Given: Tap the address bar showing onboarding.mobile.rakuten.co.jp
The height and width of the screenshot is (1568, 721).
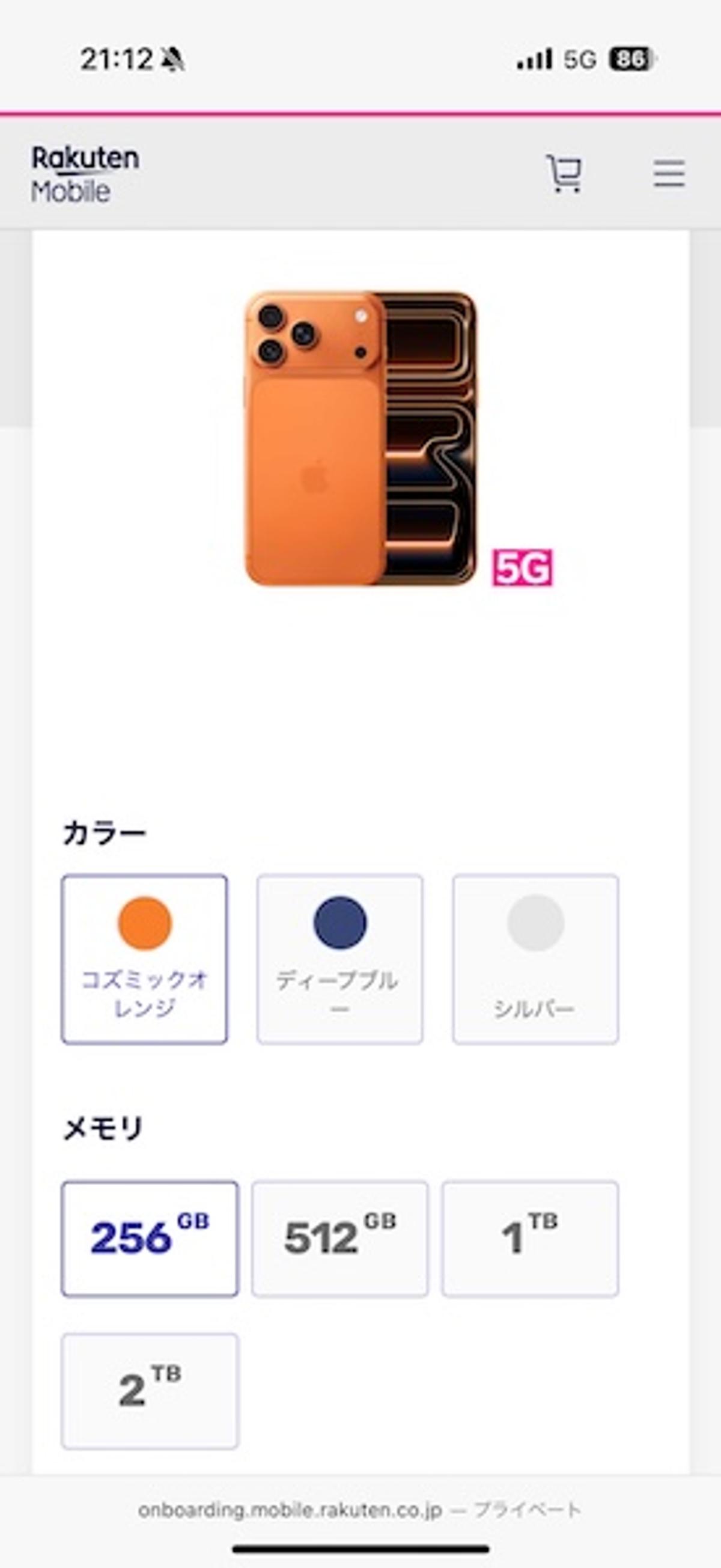Looking at the screenshot, I should tap(359, 1510).
